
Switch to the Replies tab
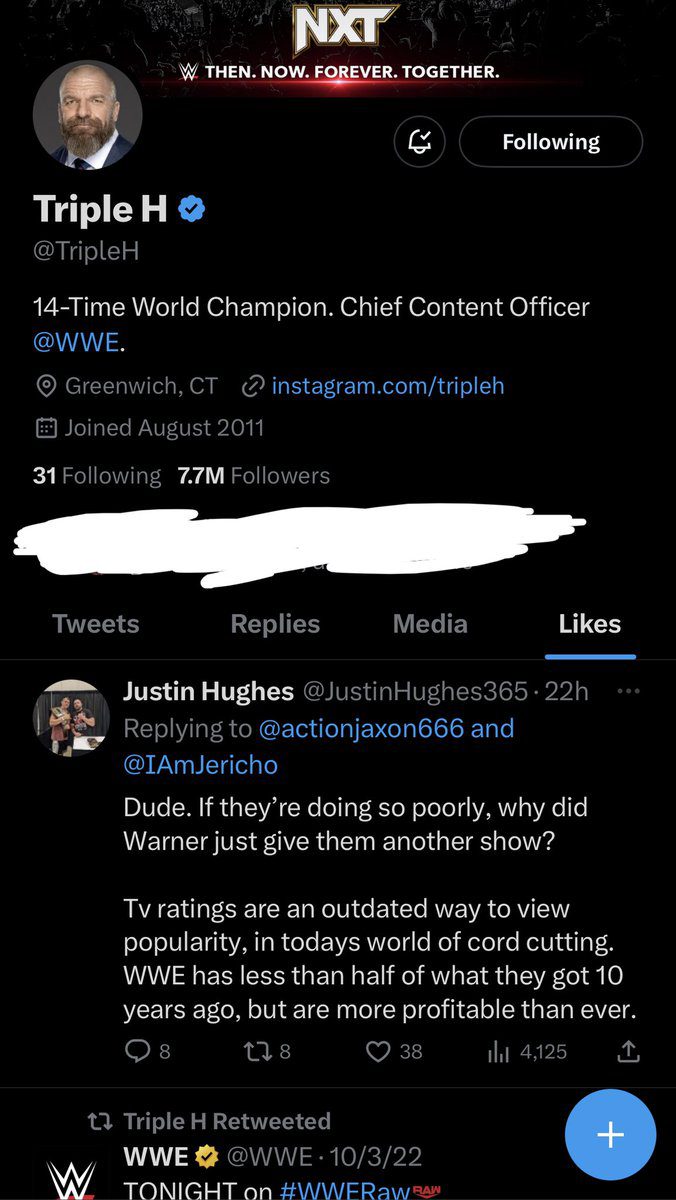coord(275,624)
